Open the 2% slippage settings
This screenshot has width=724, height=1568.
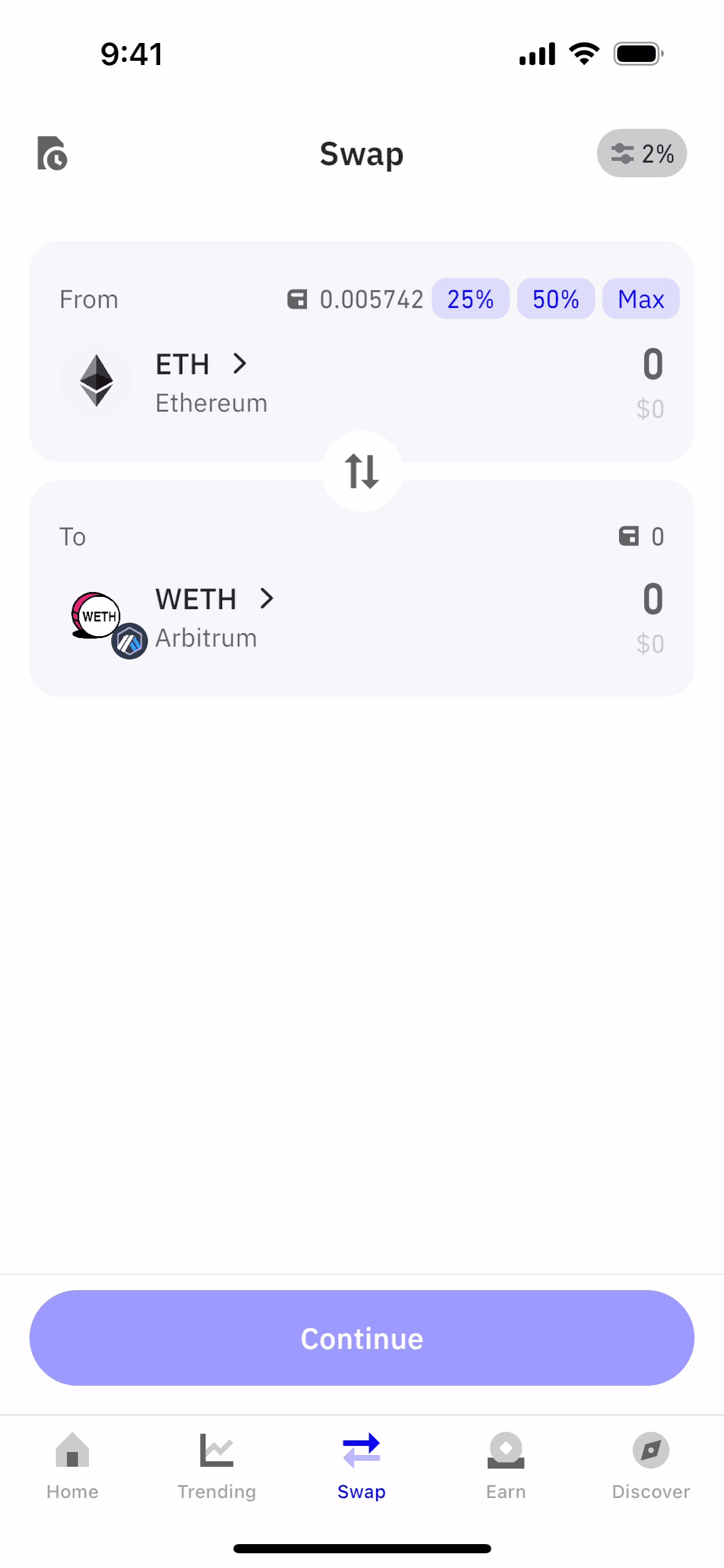click(641, 153)
